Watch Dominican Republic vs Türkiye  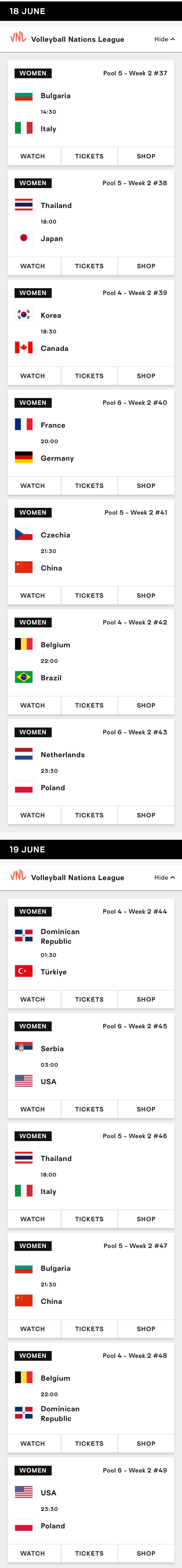pyautogui.click(x=33, y=999)
